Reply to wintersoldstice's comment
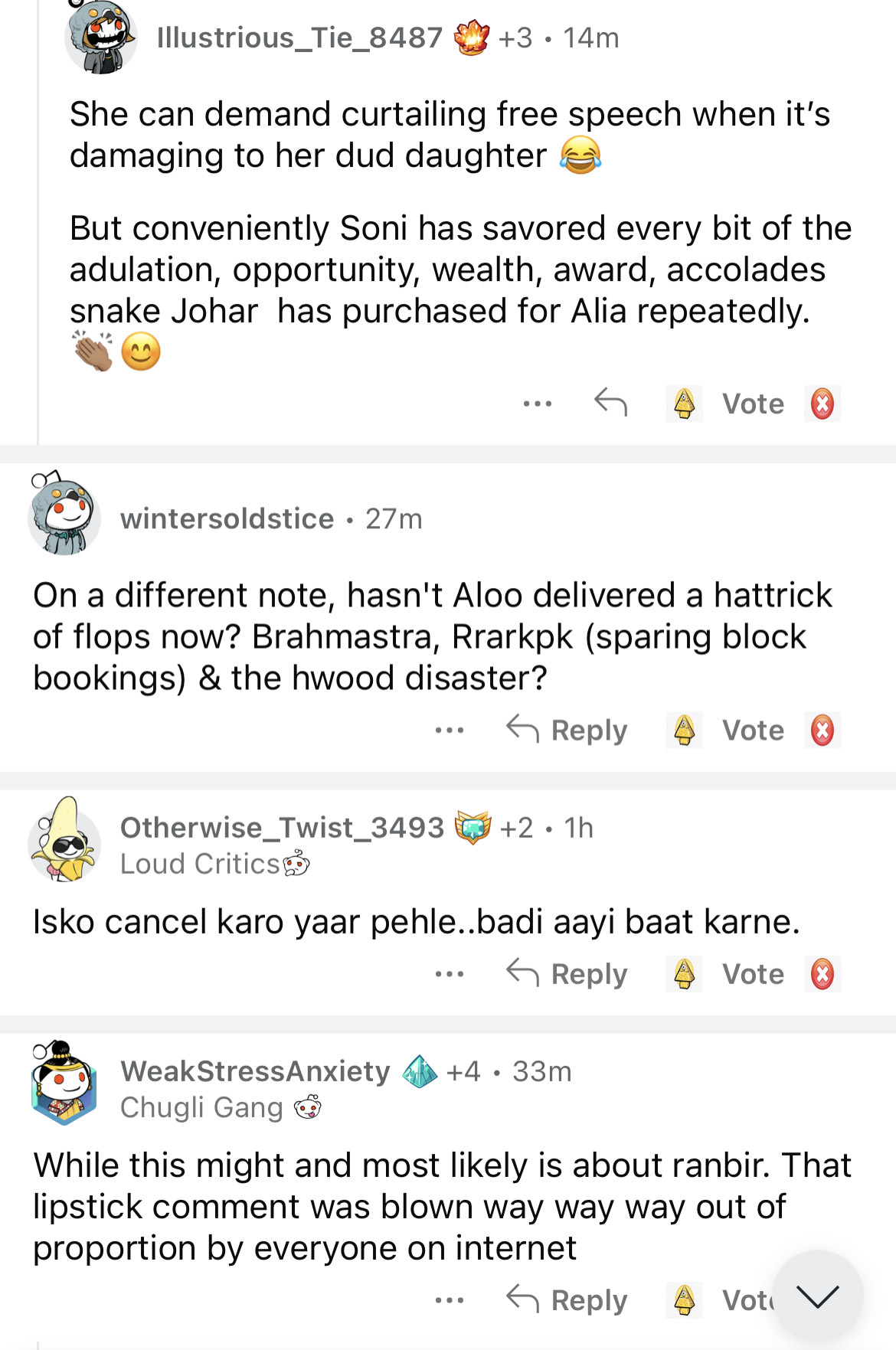This screenshot has height=1350, width=896. click(x=567, y=730)
